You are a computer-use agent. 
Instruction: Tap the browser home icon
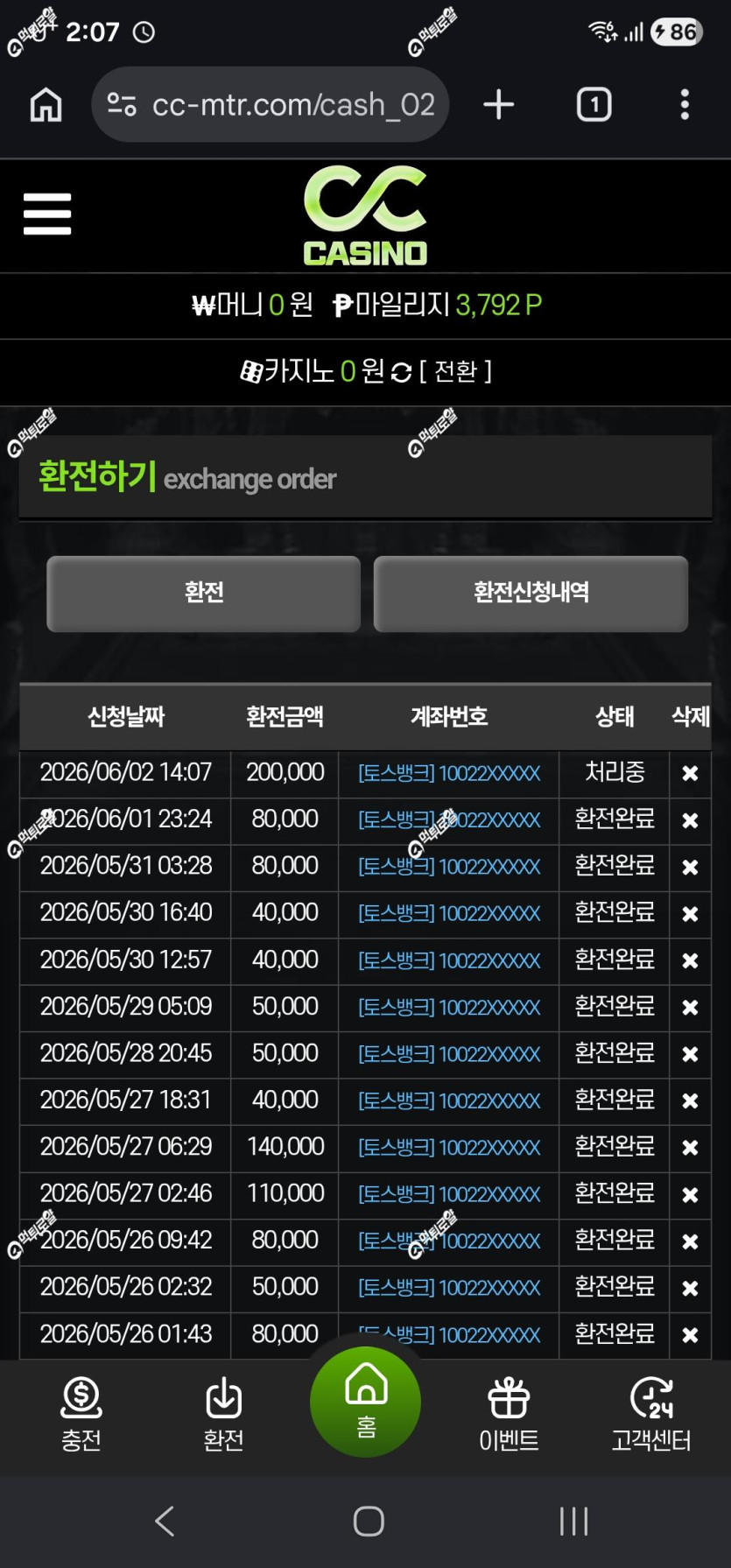(x=46, y=105)
